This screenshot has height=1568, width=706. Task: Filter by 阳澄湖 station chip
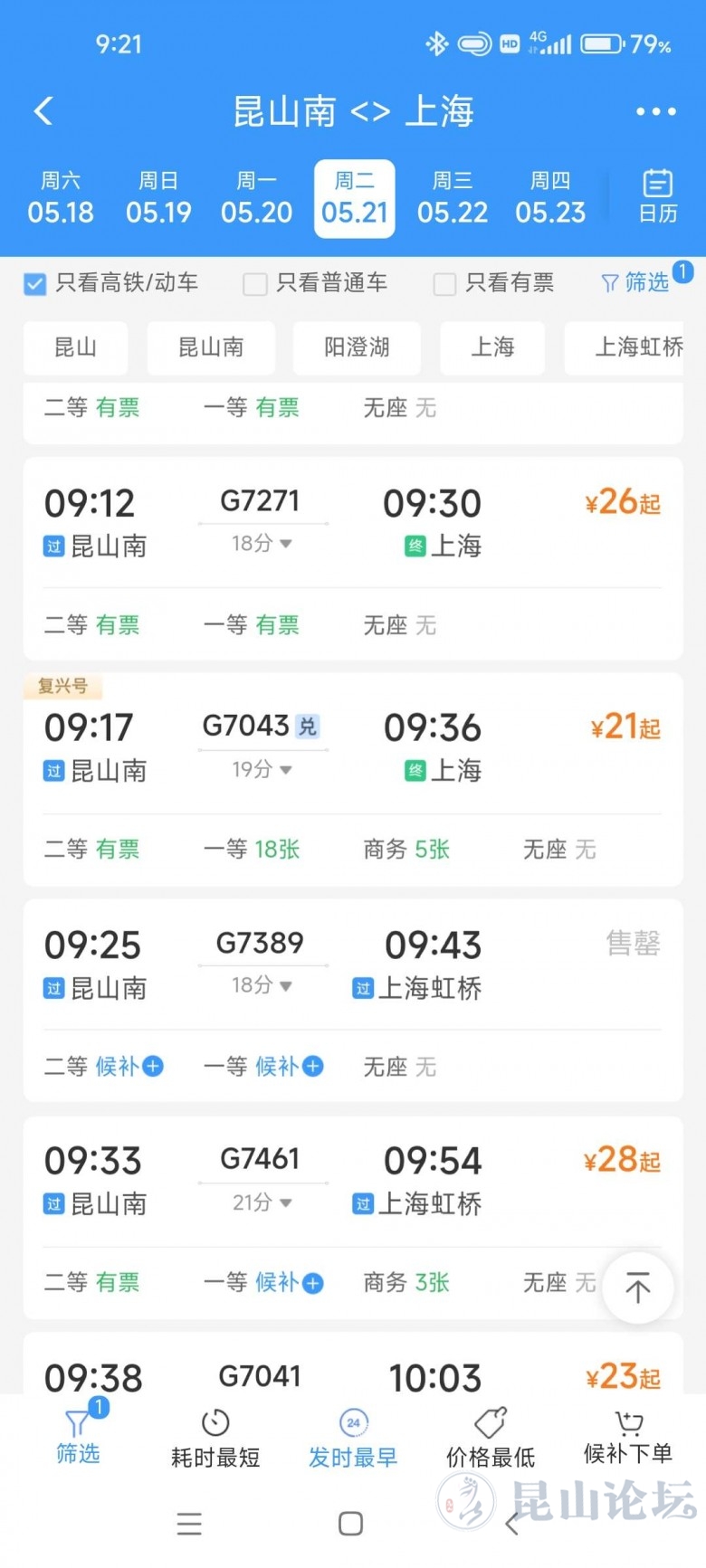pyautogui.click(x=357, y=347)
